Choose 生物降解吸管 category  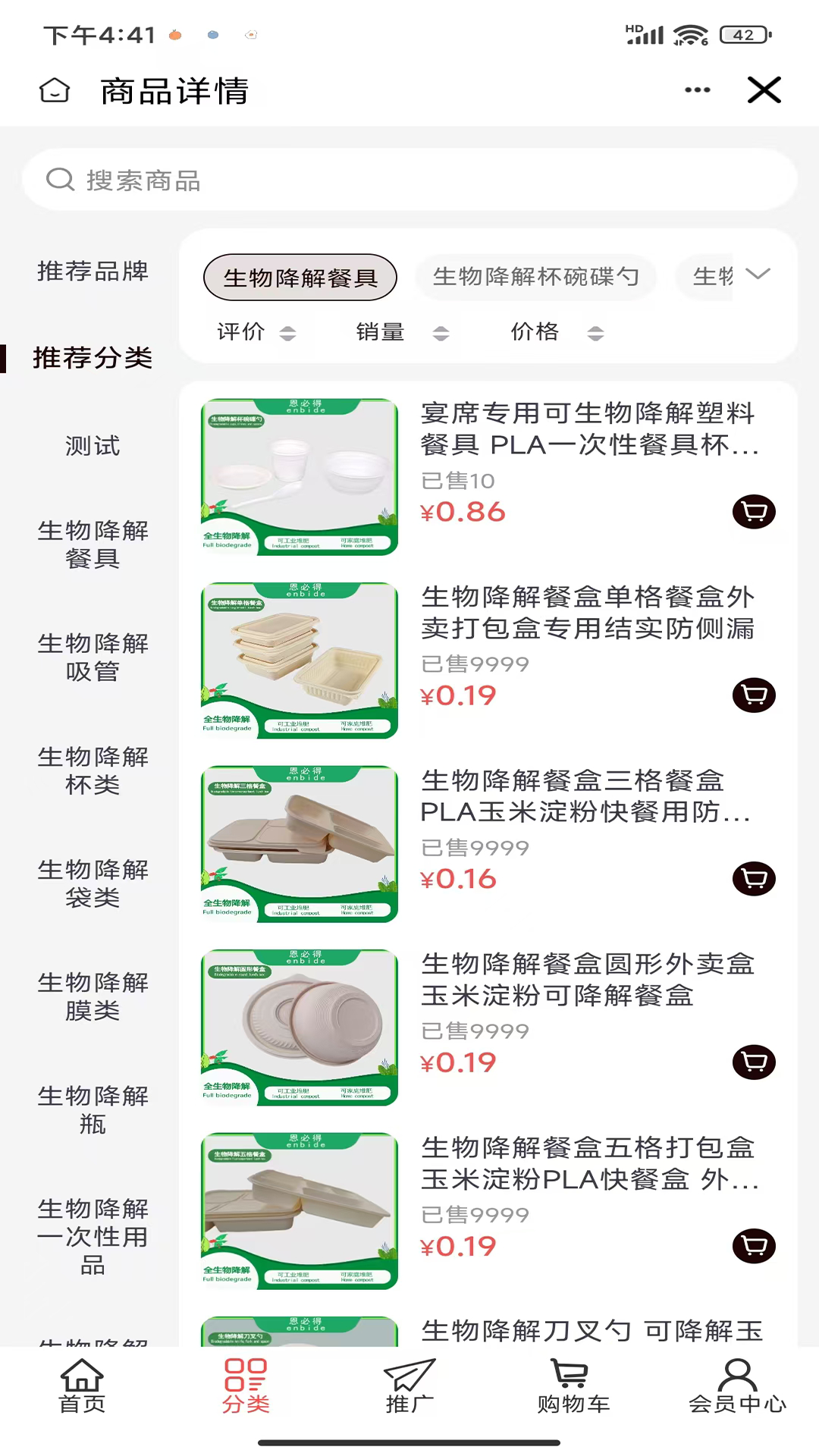click(93, 657)
